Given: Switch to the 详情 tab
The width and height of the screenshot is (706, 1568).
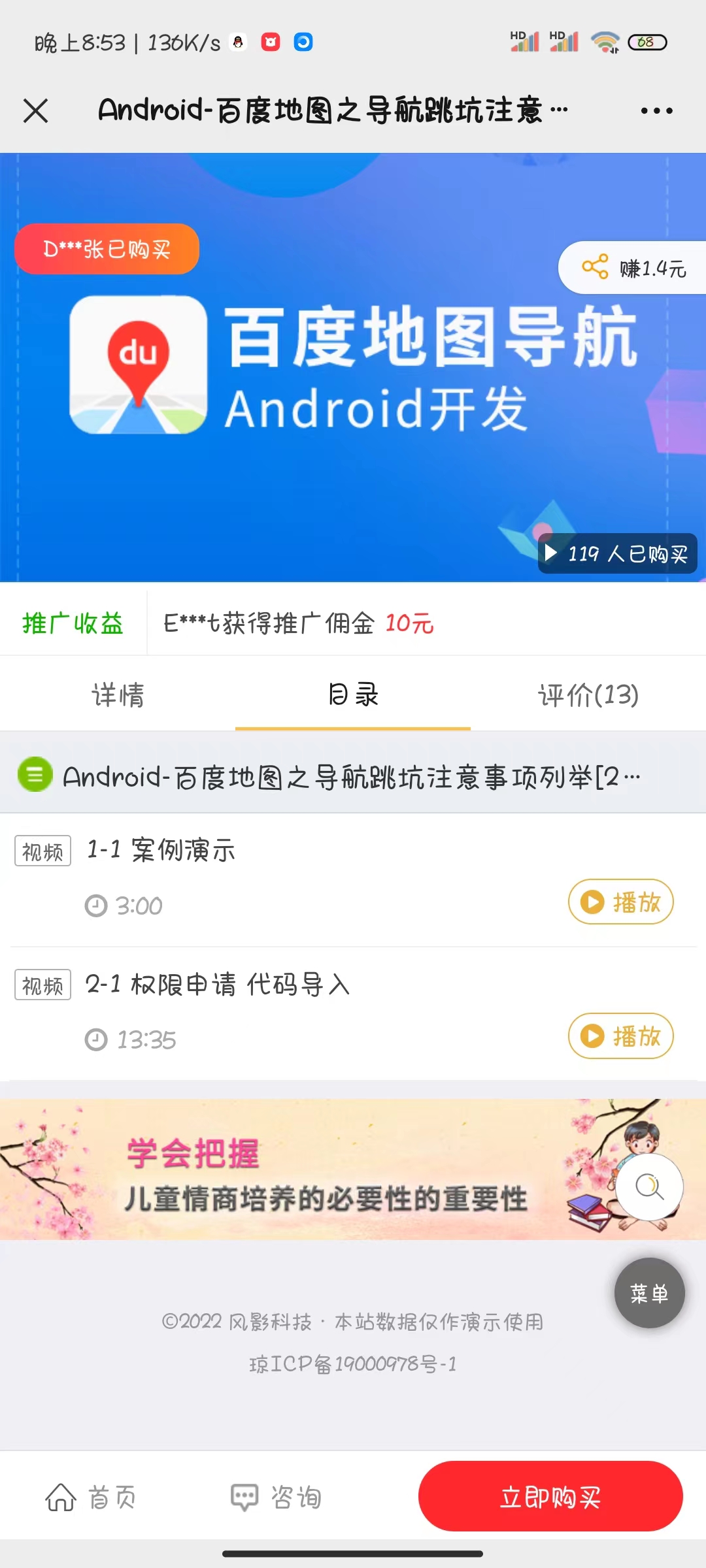Looking at the screenshot, I should [x=118, y=694].
